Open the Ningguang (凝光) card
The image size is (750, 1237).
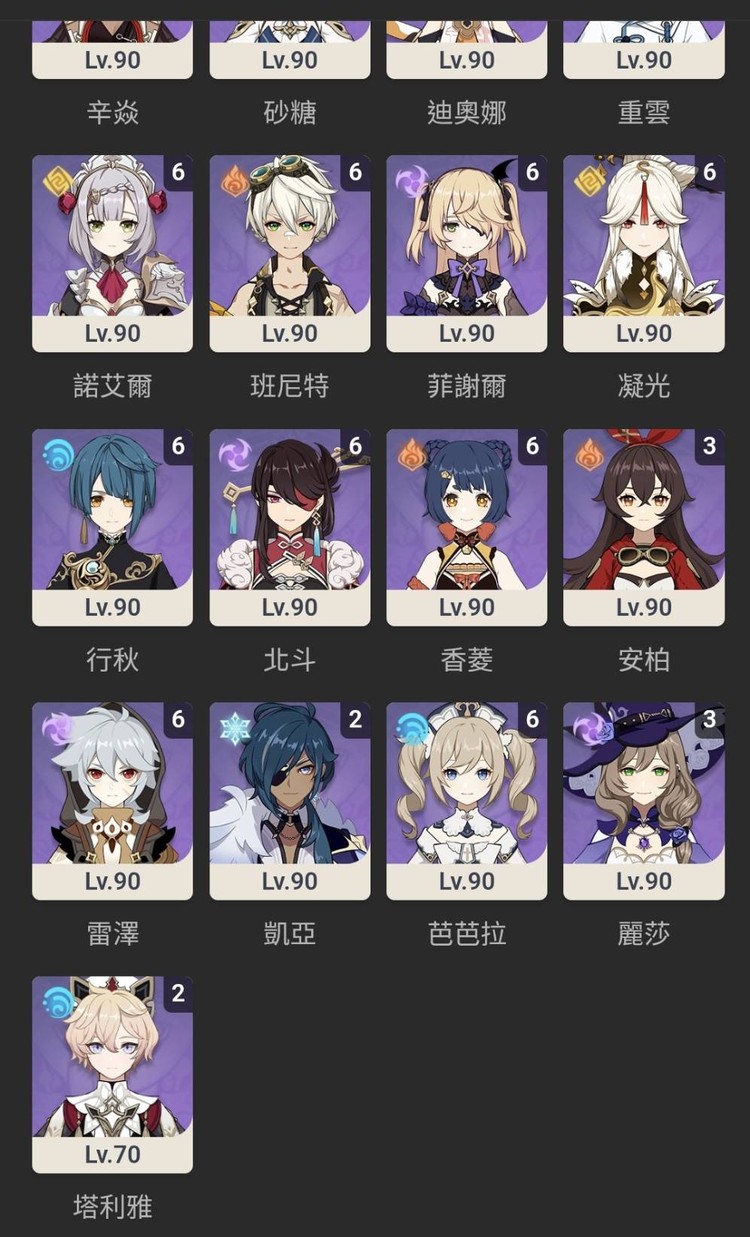click(643, 252)
